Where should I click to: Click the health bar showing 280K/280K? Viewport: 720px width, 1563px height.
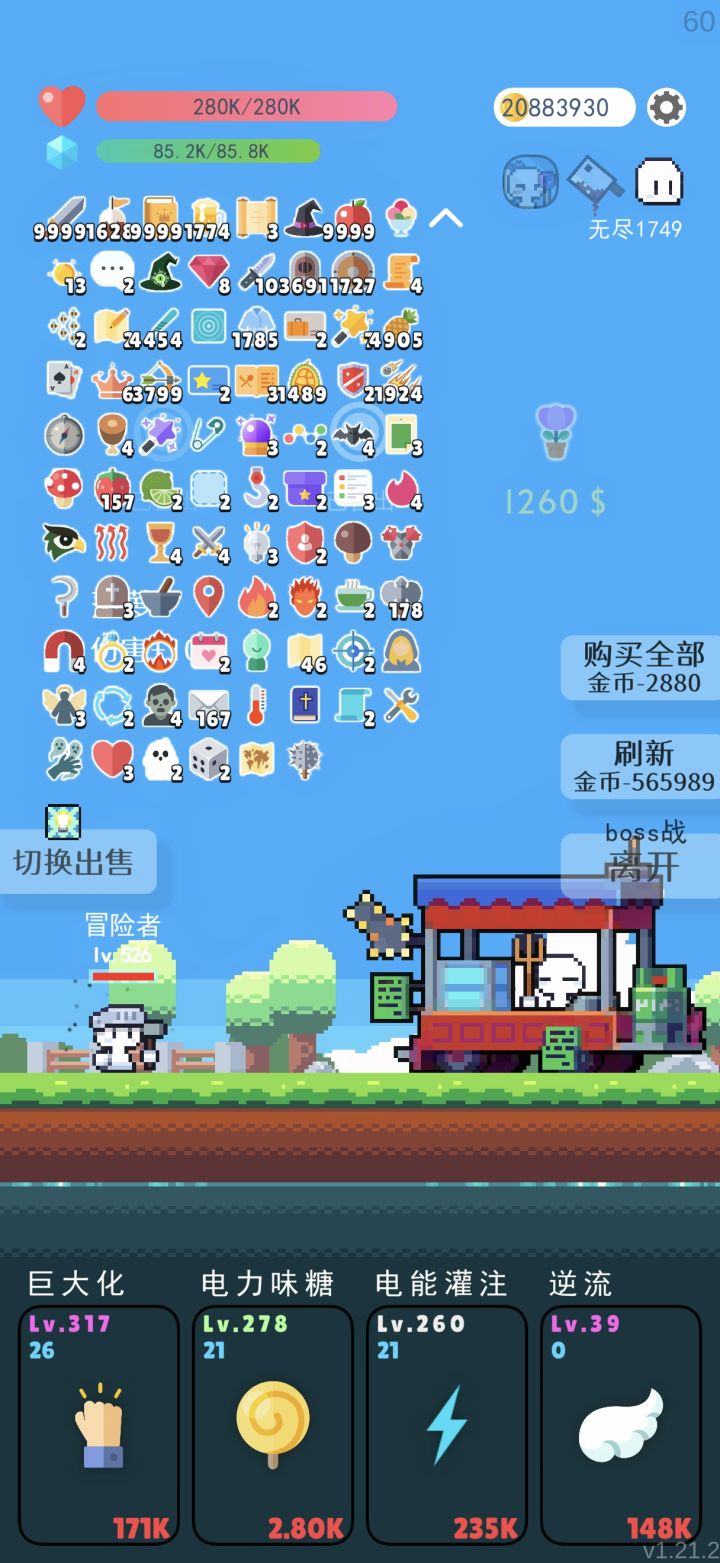tap(245, 107)
